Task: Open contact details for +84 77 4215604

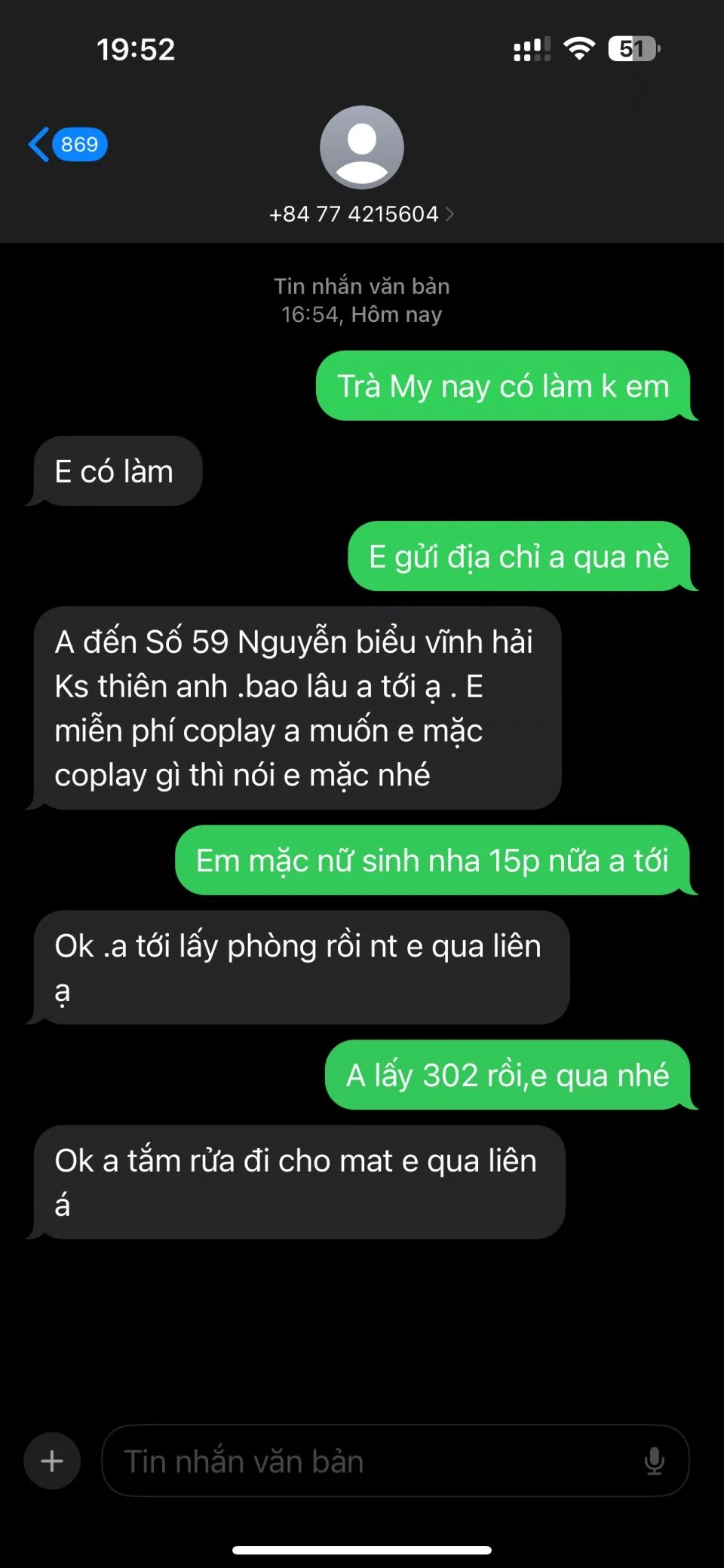Action: pos(360,214)
